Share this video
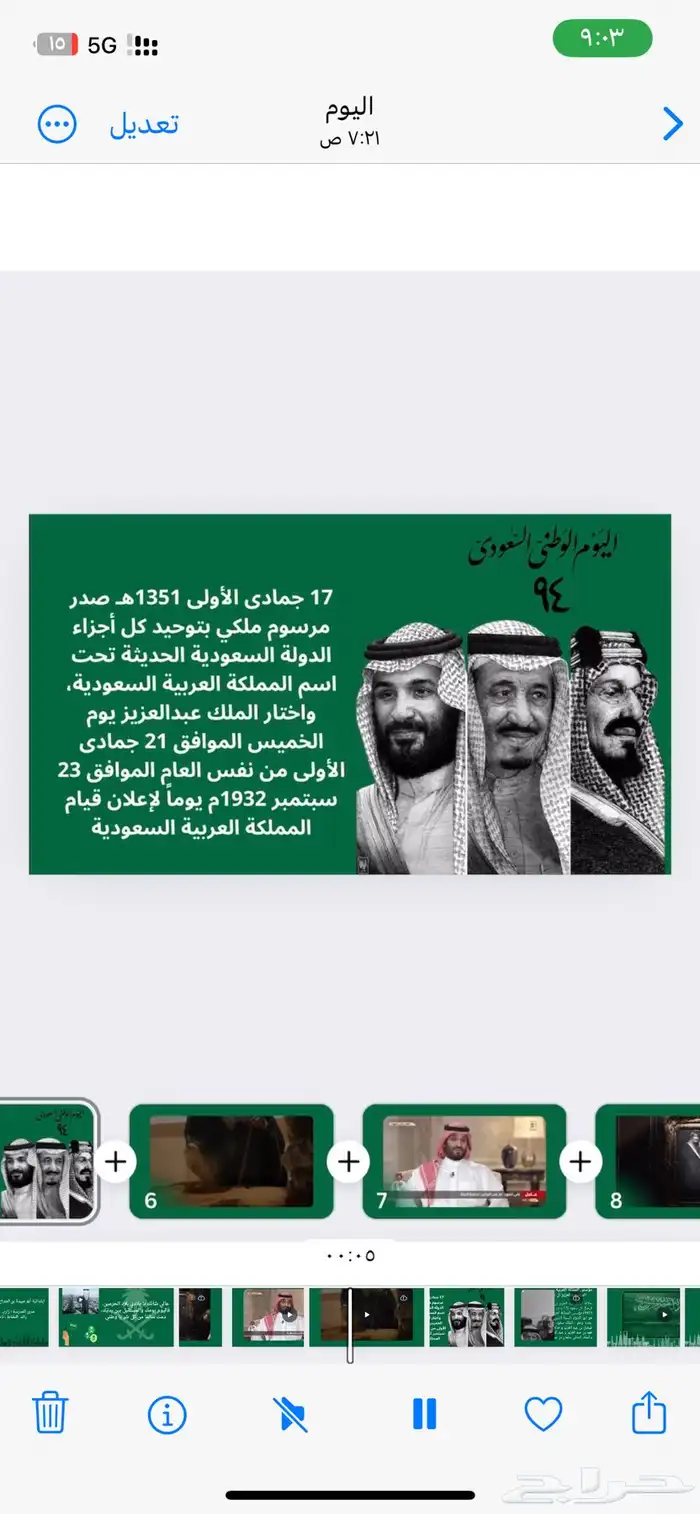This screenshot has width=700, height=1514. (x=649, y=1412)
